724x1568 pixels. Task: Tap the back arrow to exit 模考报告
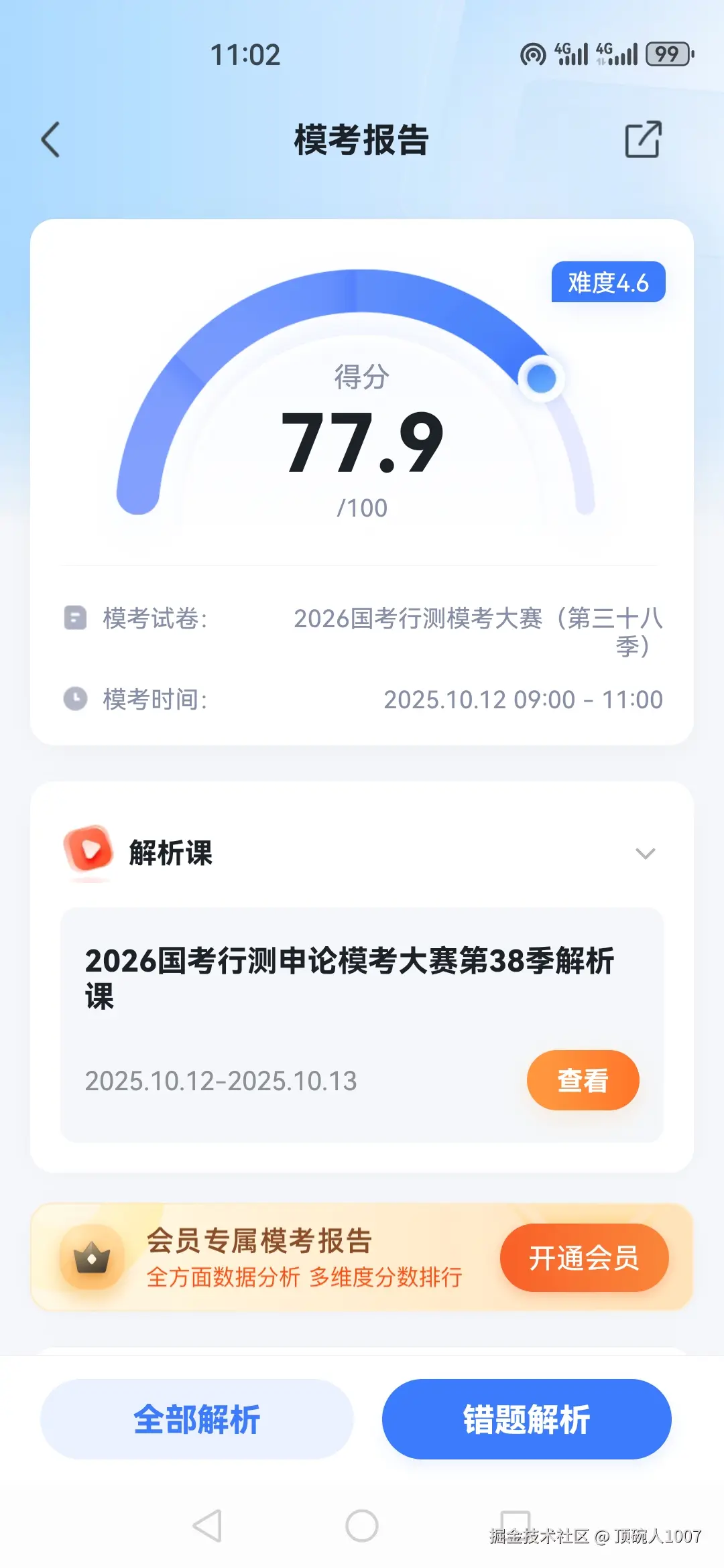pos(50,139)
